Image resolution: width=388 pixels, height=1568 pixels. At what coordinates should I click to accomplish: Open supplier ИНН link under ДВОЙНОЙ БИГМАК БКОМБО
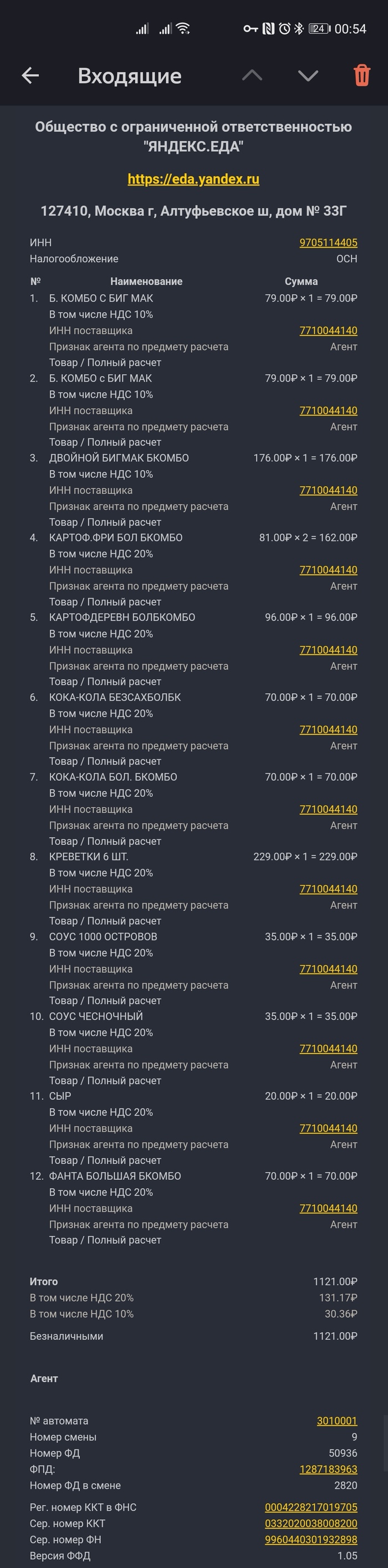coord(328,490)
